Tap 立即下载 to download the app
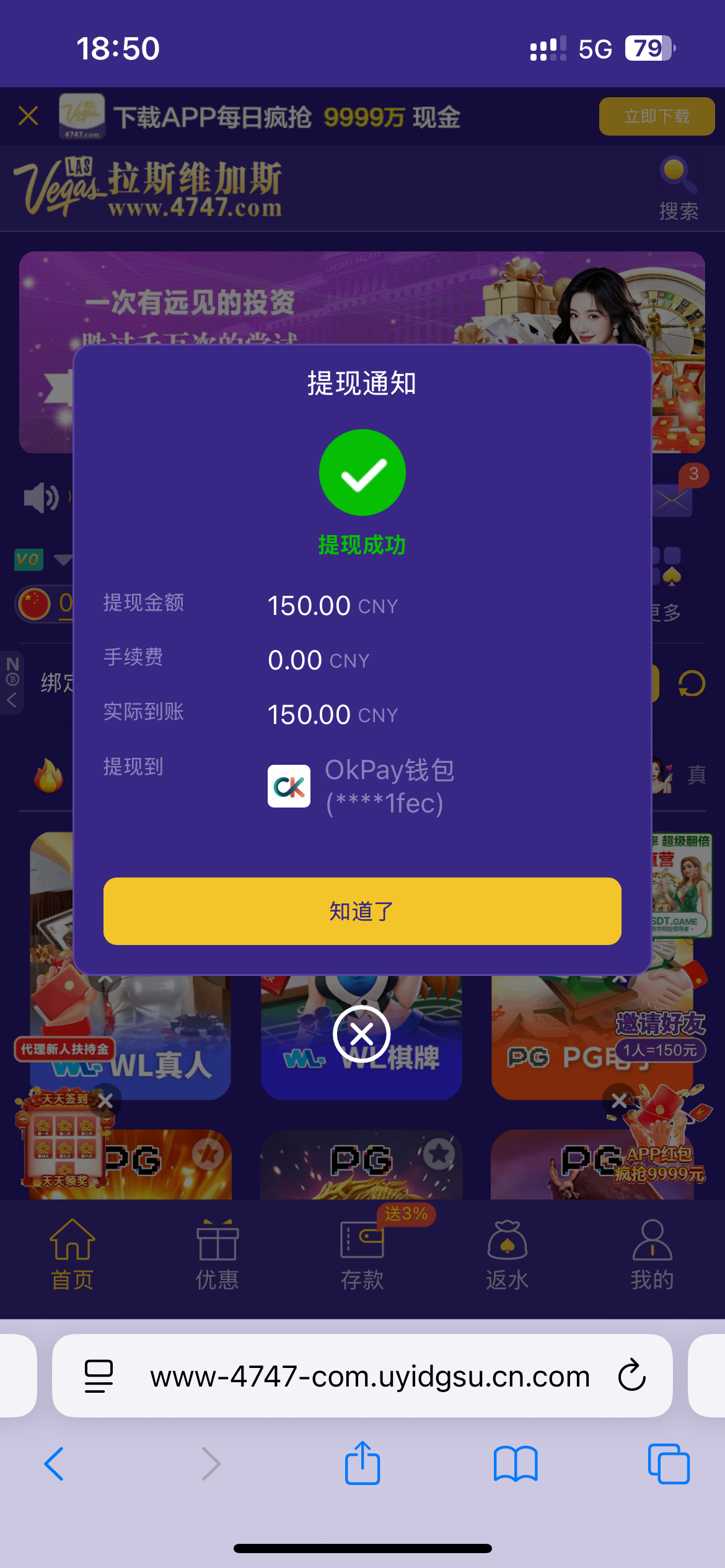The height and width of the screenshot is (1568, 725). tap(656, 116)
